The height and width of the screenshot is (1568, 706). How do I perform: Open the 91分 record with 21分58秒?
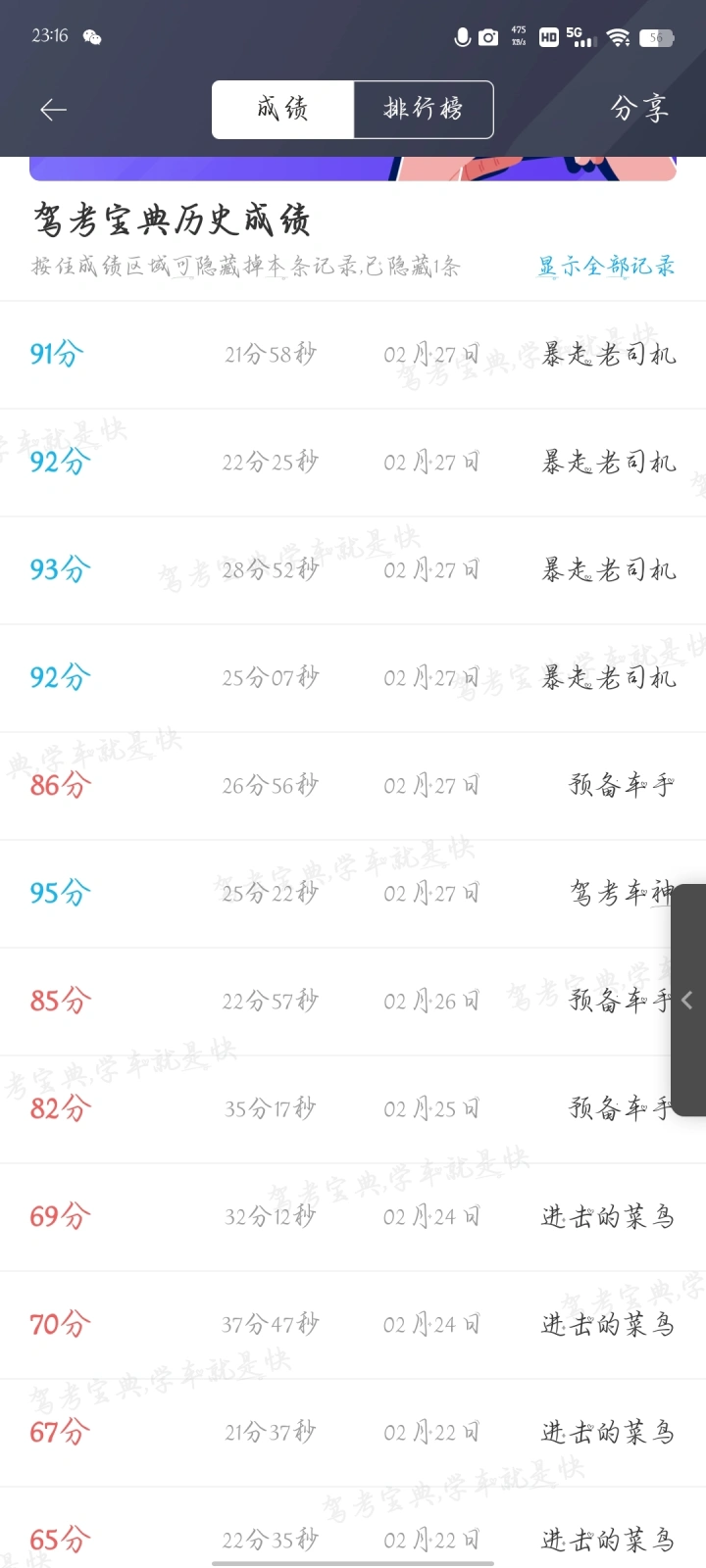click(x=353, y=355)
